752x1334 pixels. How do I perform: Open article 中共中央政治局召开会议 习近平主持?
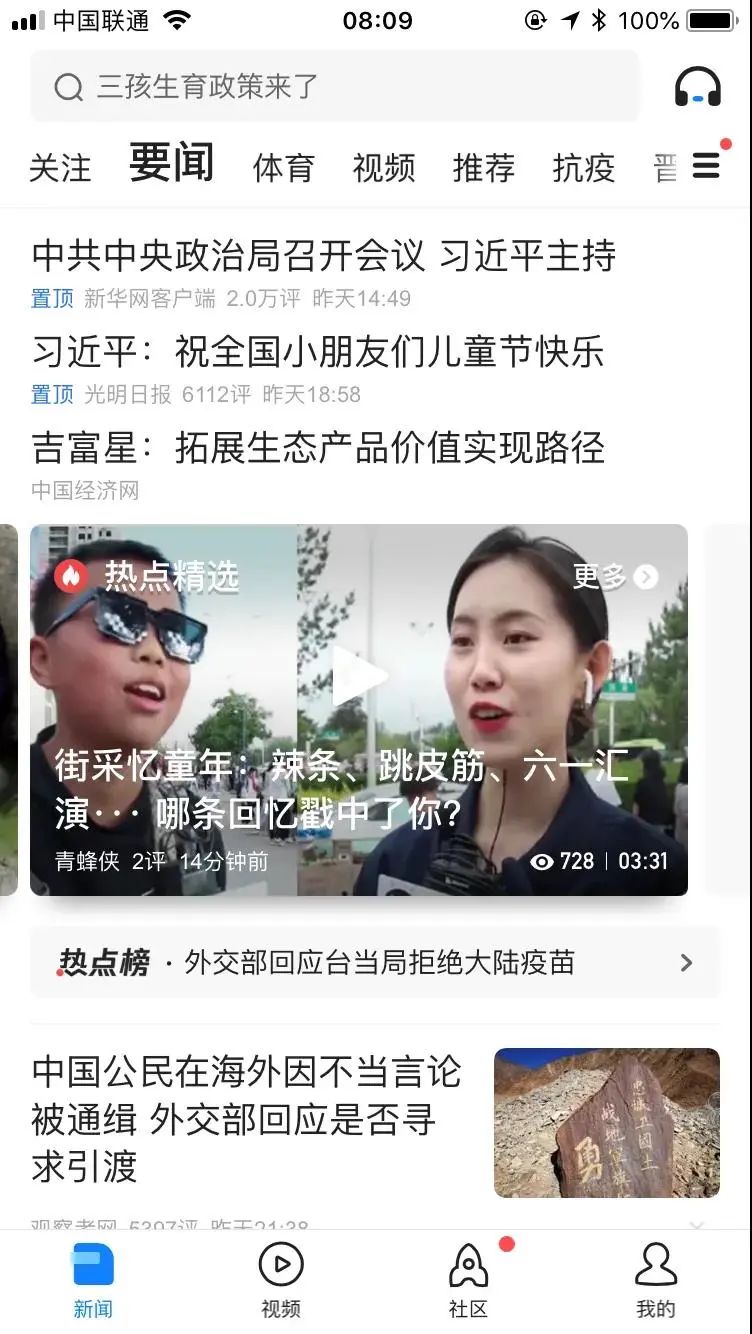tap(323, 256)
